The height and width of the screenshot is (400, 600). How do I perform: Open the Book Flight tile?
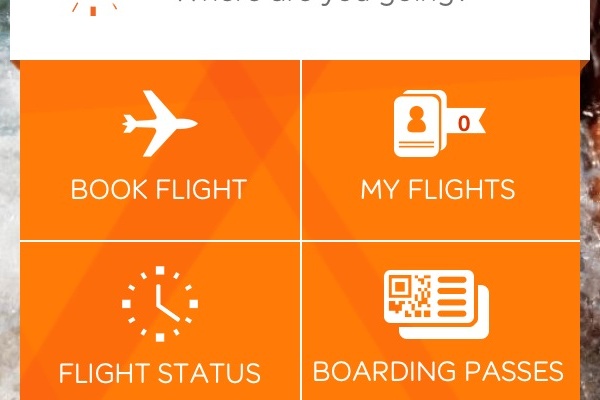[x=159, y=150]
